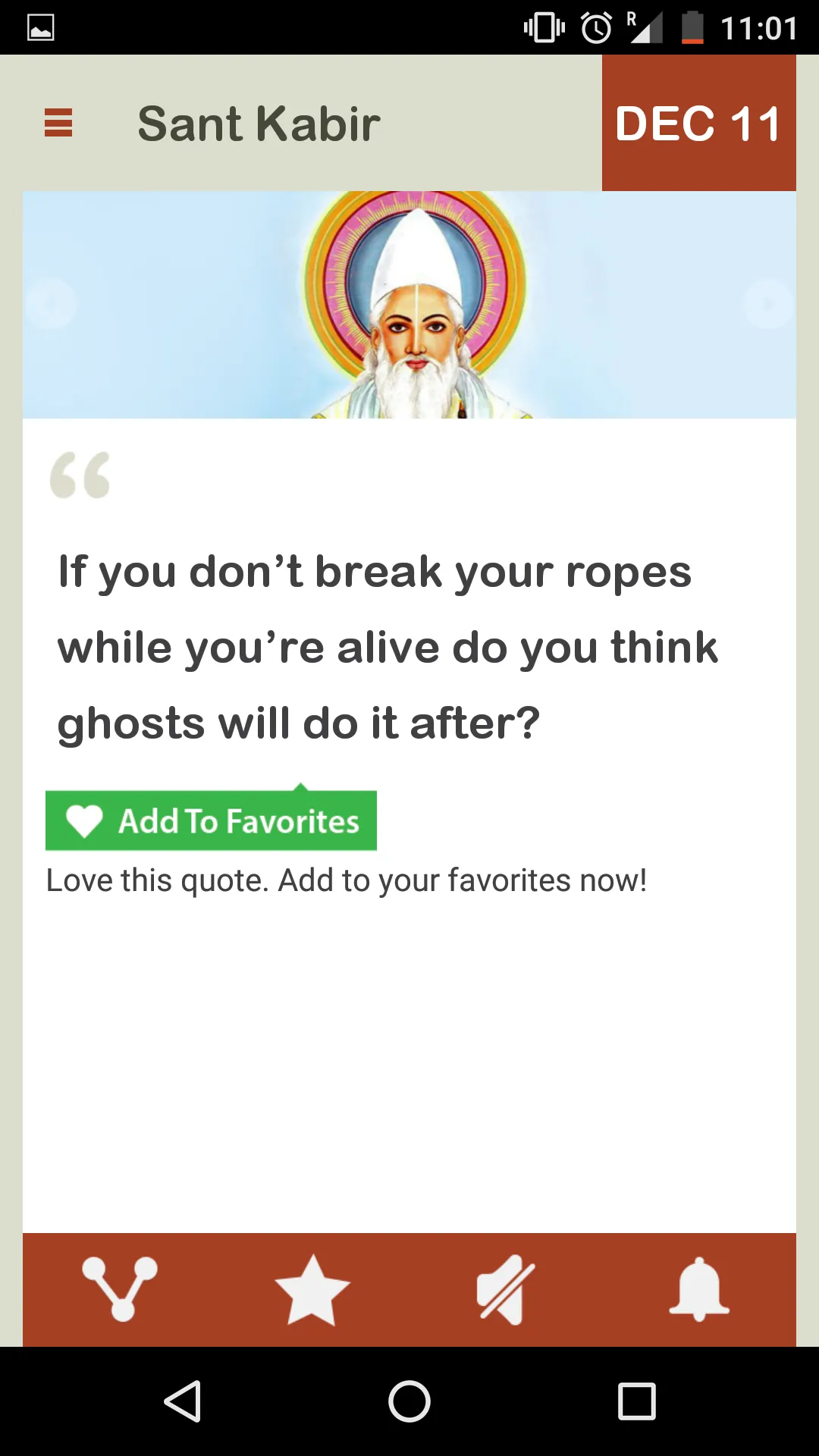
Task: Share this quote
Action: 120,1288
